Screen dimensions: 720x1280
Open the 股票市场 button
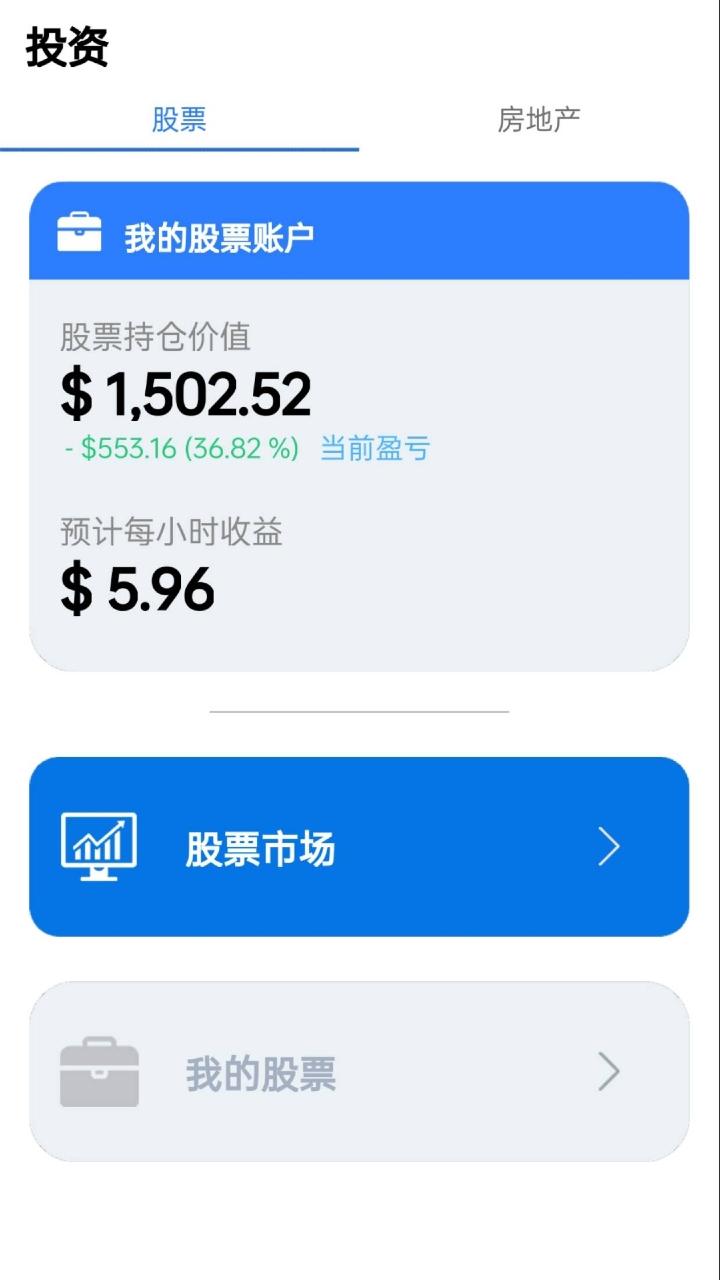pos(360,845)
